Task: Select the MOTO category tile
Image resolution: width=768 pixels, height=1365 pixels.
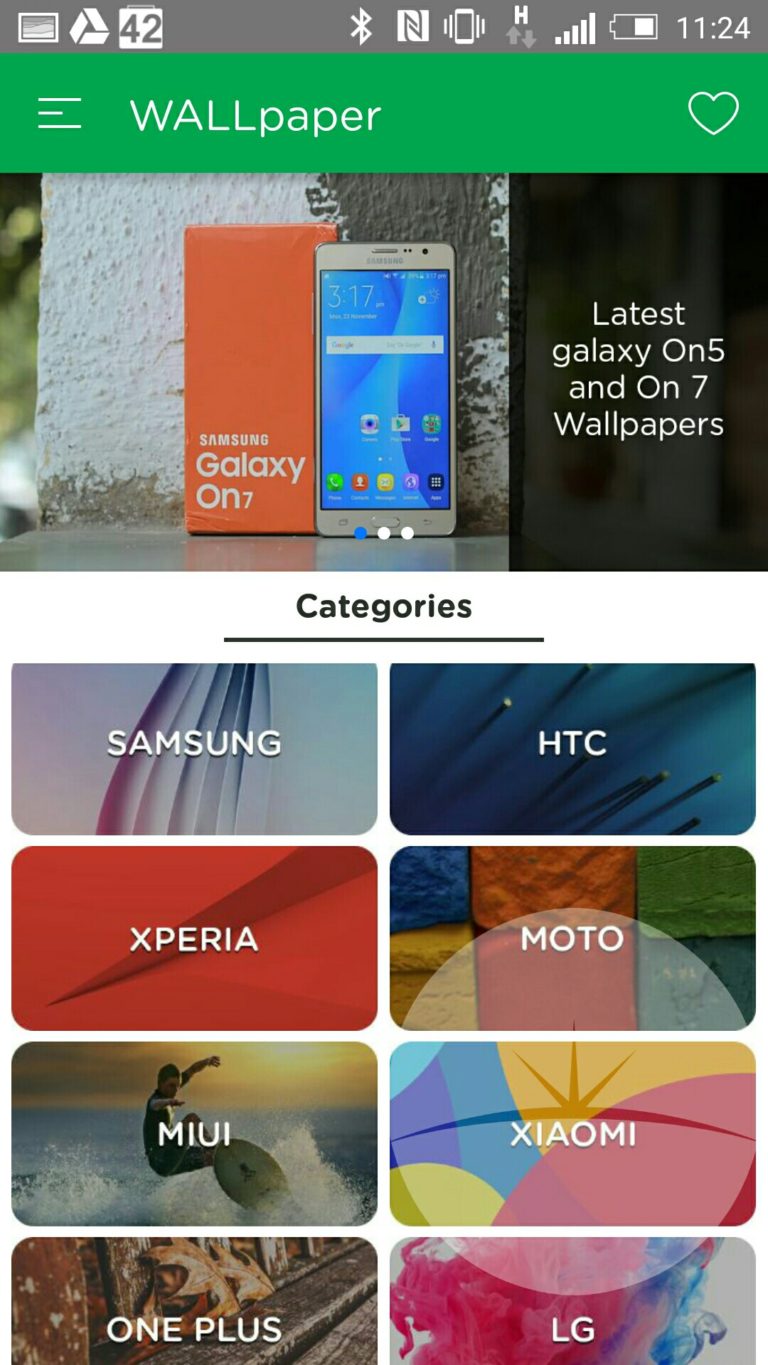Action: pos(573,938)
